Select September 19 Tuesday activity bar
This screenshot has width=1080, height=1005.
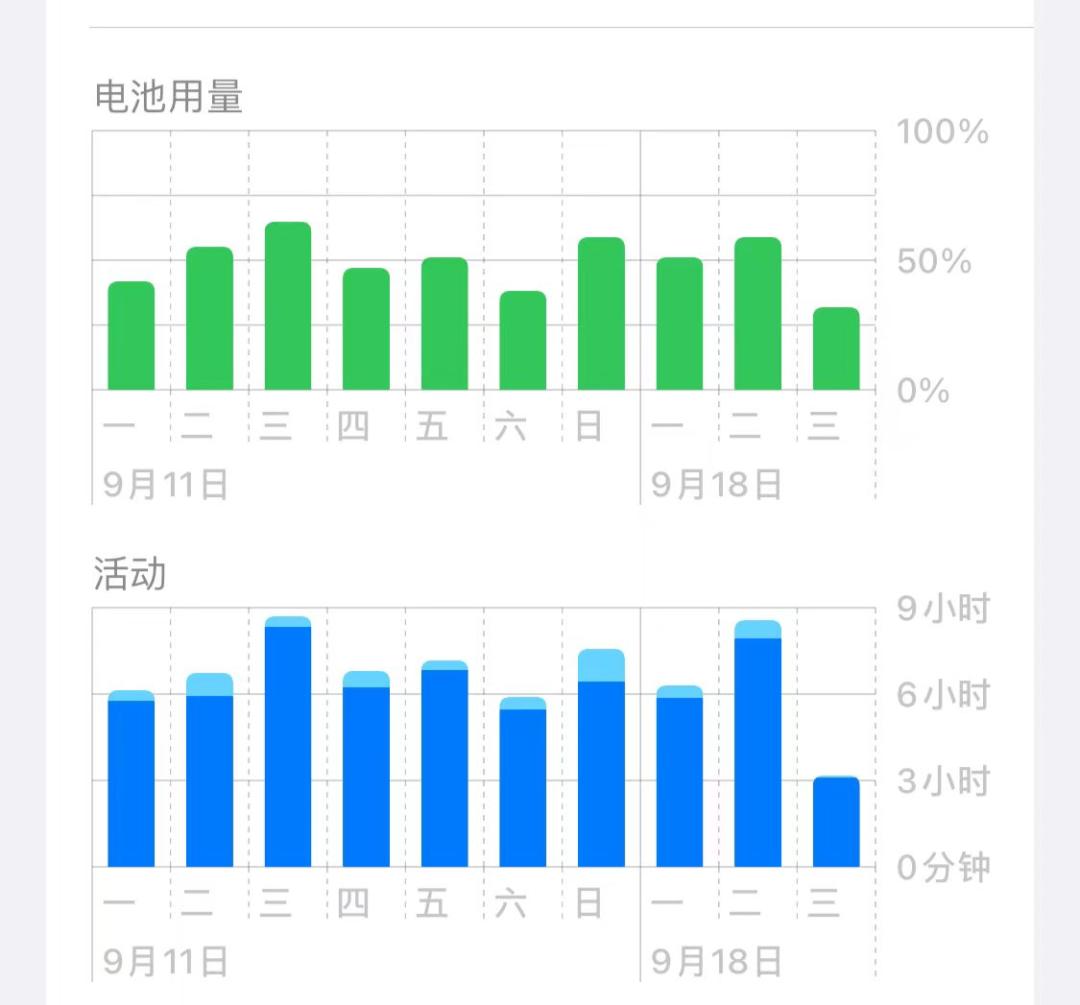coord(758,743)
